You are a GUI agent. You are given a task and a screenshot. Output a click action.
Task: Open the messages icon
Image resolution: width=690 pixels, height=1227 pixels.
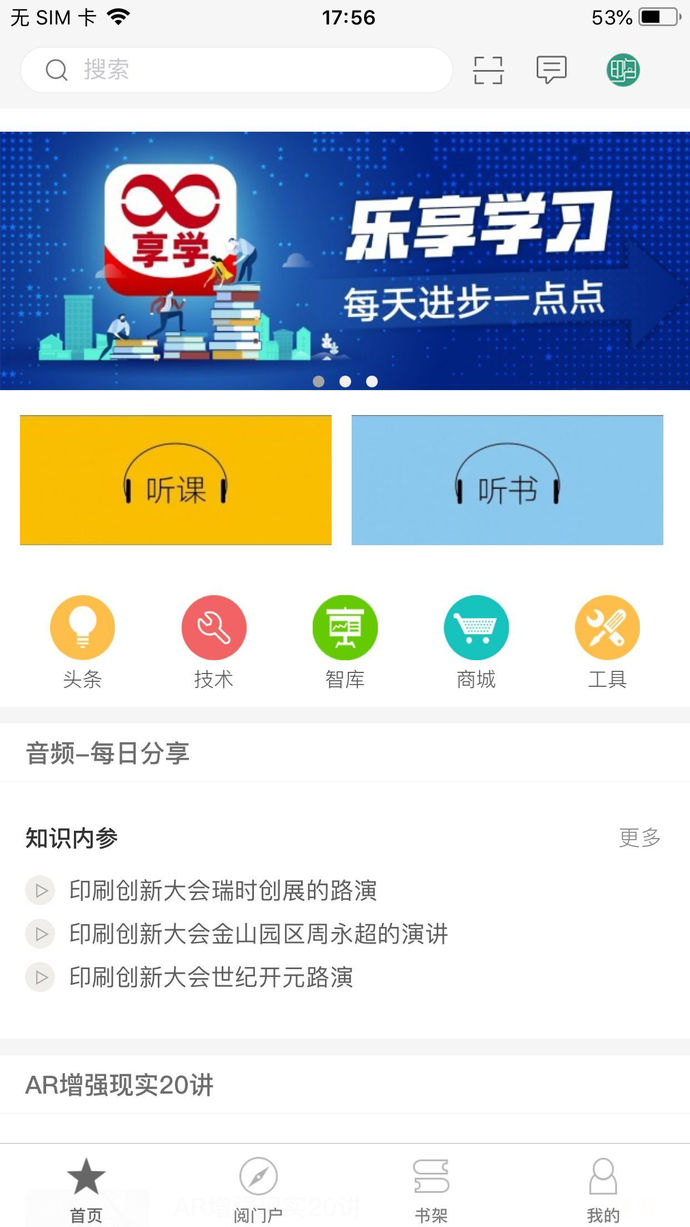551,70
